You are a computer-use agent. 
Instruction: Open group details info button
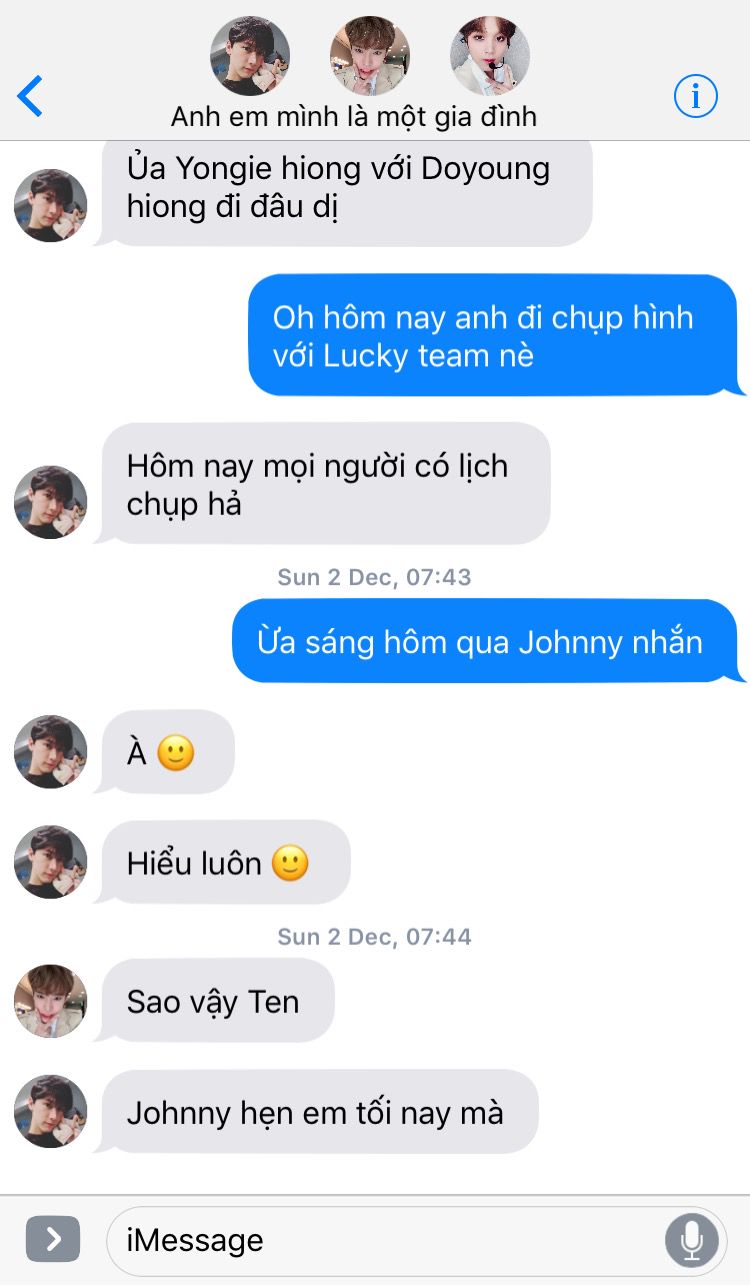[x=696, y=96]
